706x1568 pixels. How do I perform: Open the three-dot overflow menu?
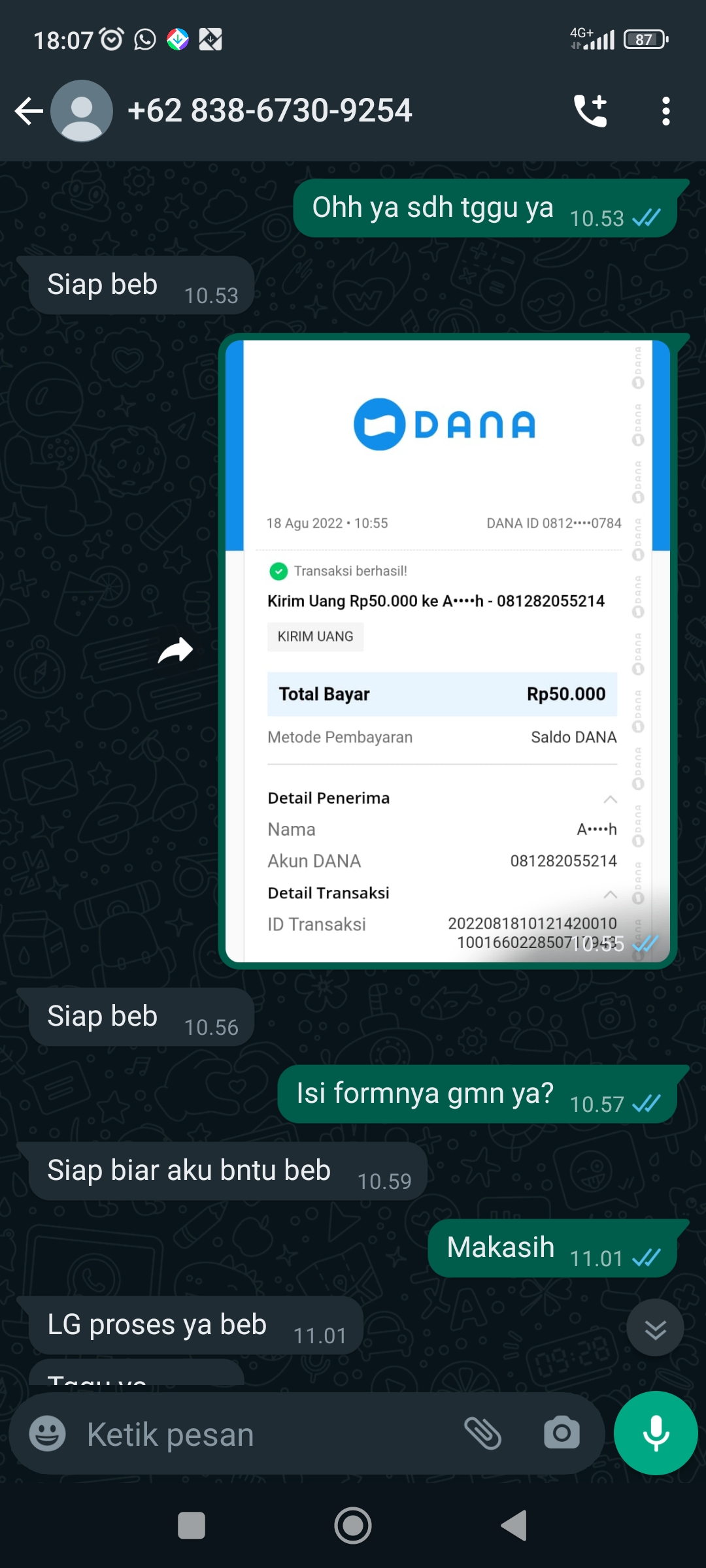tap(665, 111)
